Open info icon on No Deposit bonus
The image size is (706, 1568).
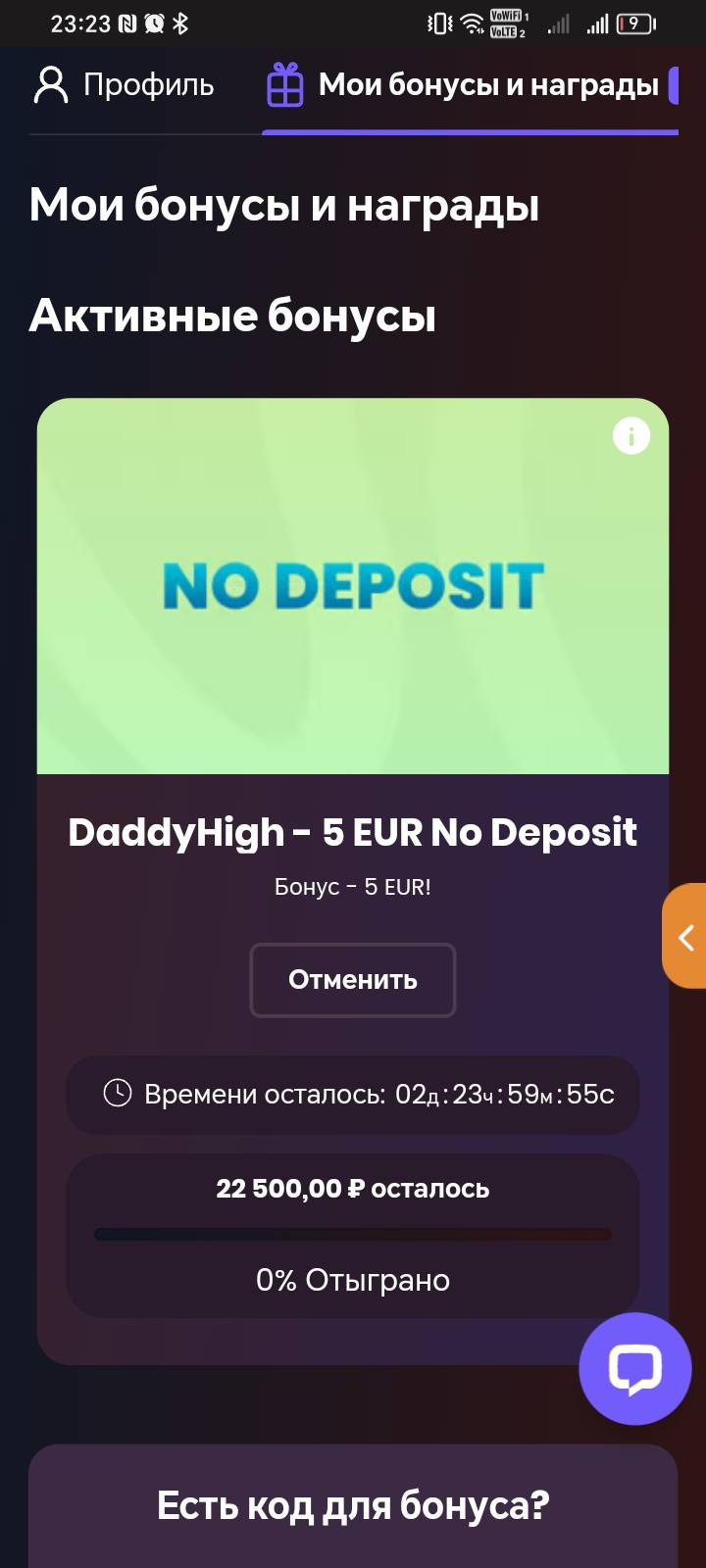click(x=631, y=435)
